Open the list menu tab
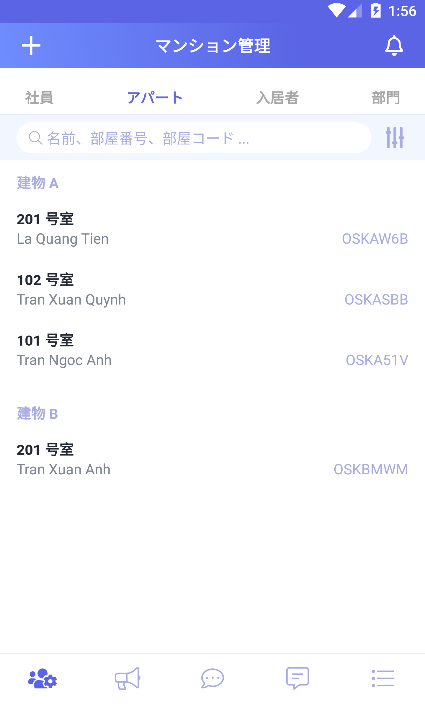This screenshot has width=425, height=704. pyautogui.click(x=383, y=678)
